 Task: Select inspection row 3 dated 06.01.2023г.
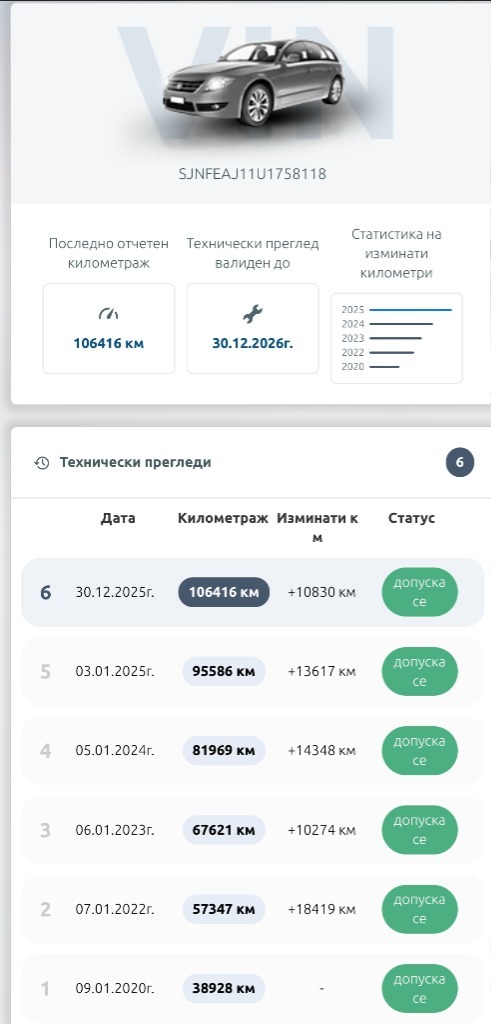(x=253, y=830)
